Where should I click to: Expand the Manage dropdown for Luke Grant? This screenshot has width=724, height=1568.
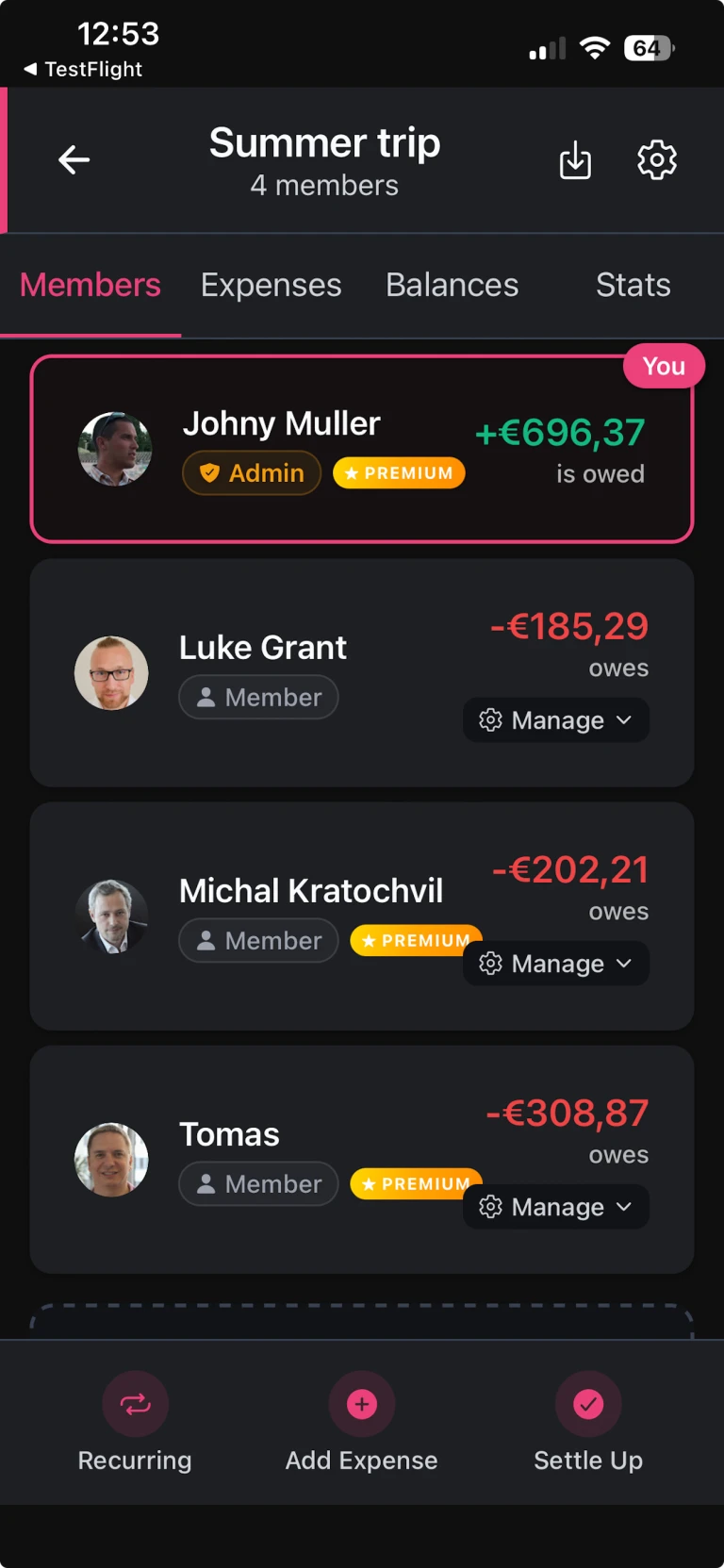(x=555, y=719)
